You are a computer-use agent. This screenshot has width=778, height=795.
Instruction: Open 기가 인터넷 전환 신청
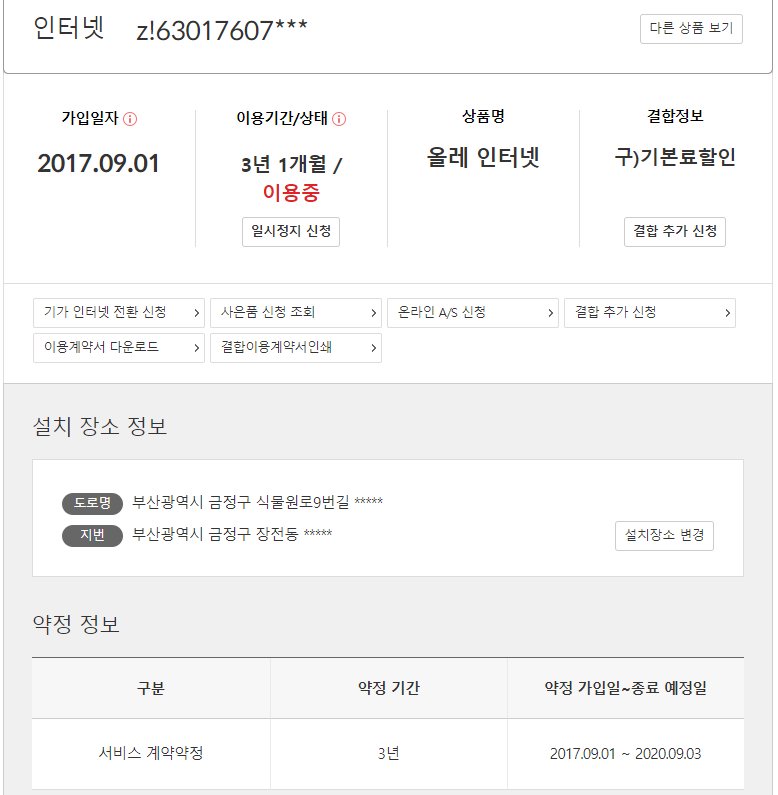point(119,313)
